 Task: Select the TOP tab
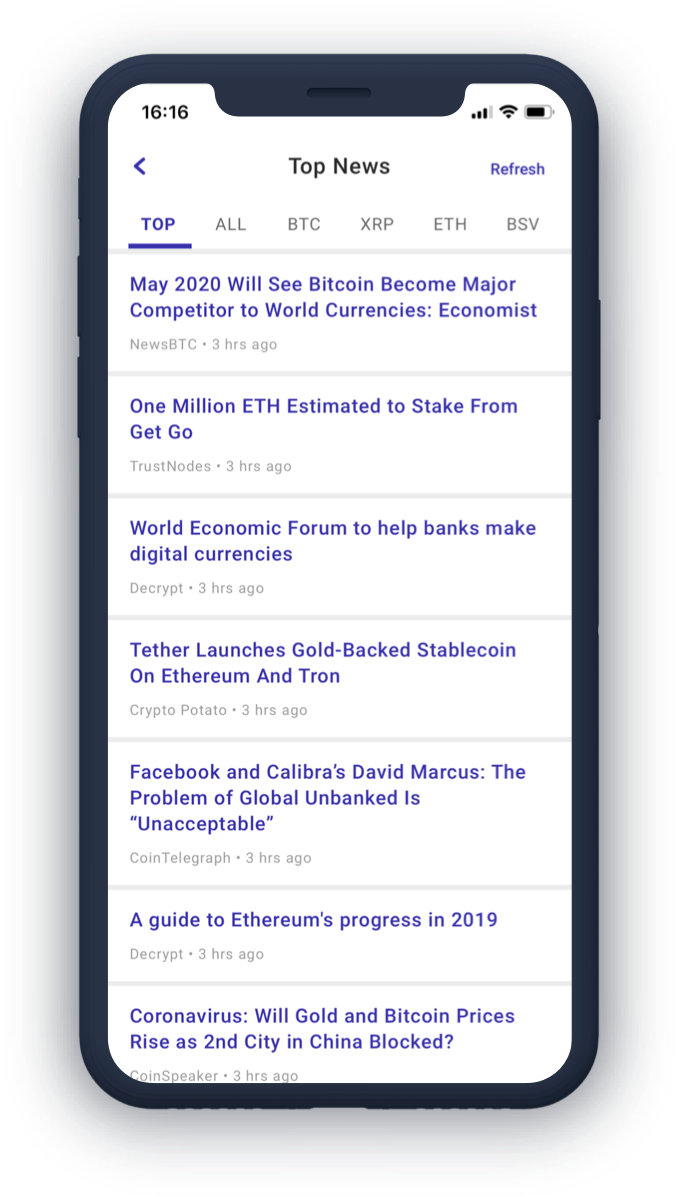pyautogui.click(x=158, y=224)
